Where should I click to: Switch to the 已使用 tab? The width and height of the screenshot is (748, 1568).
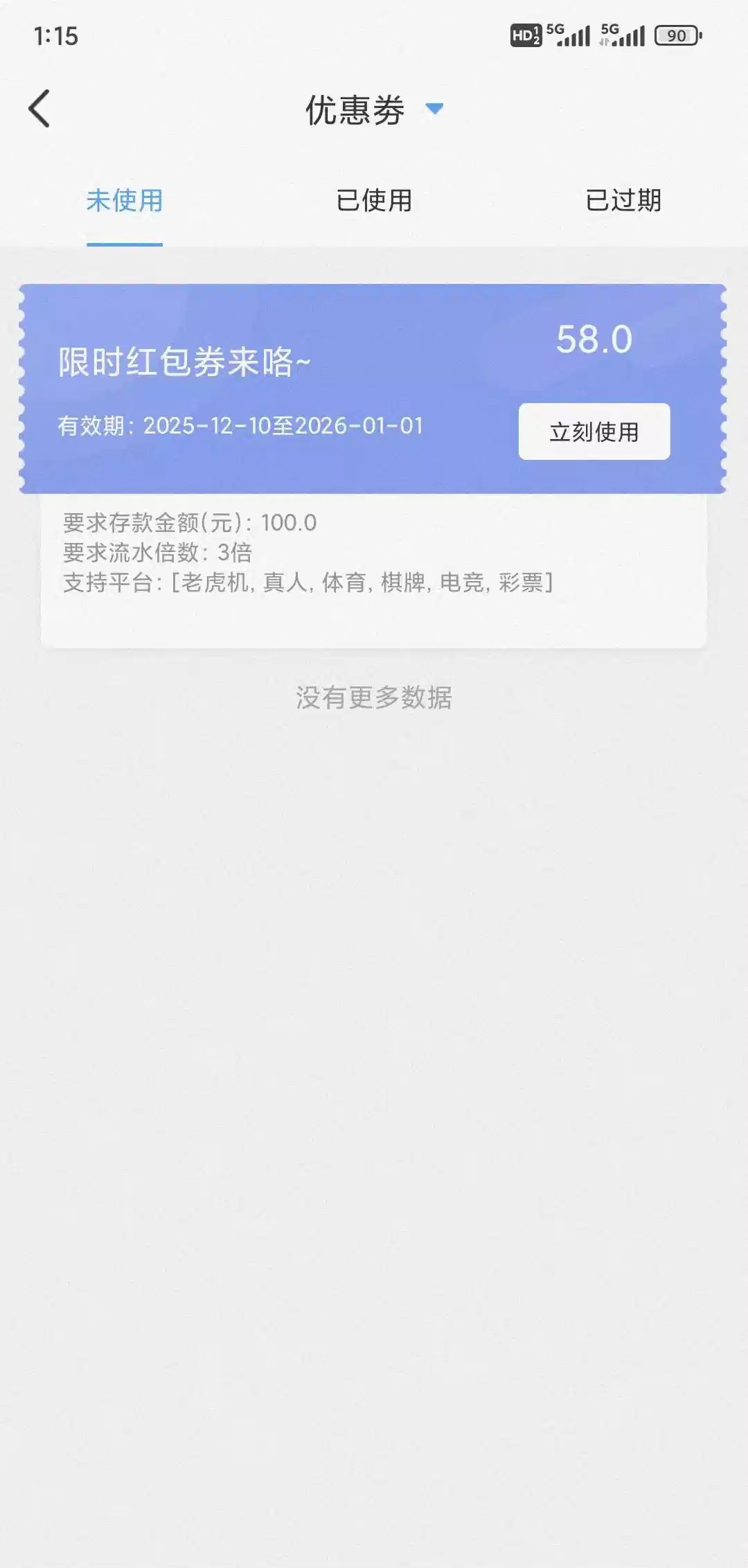click(374, 201)
